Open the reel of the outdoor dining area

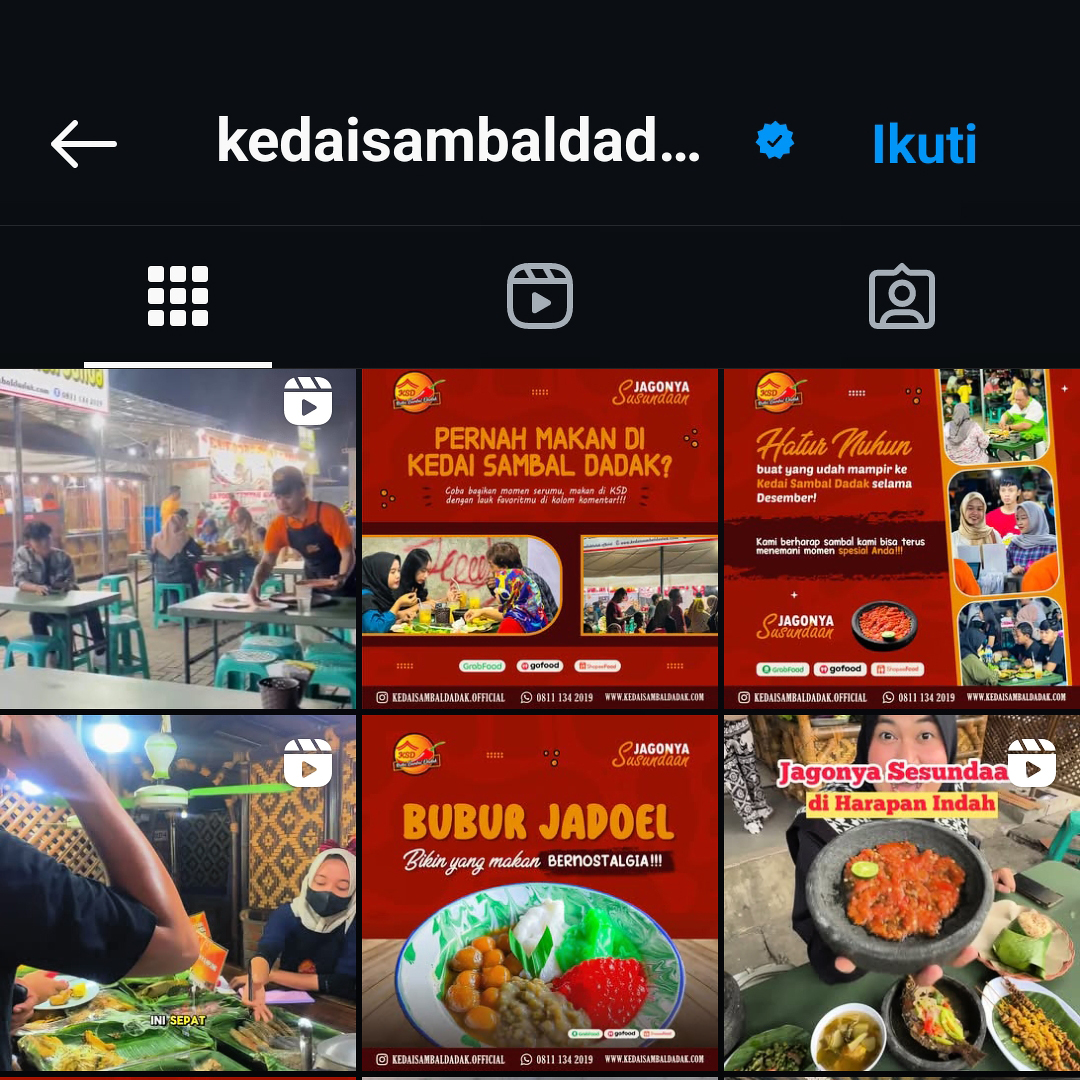[x=178, y=538]
